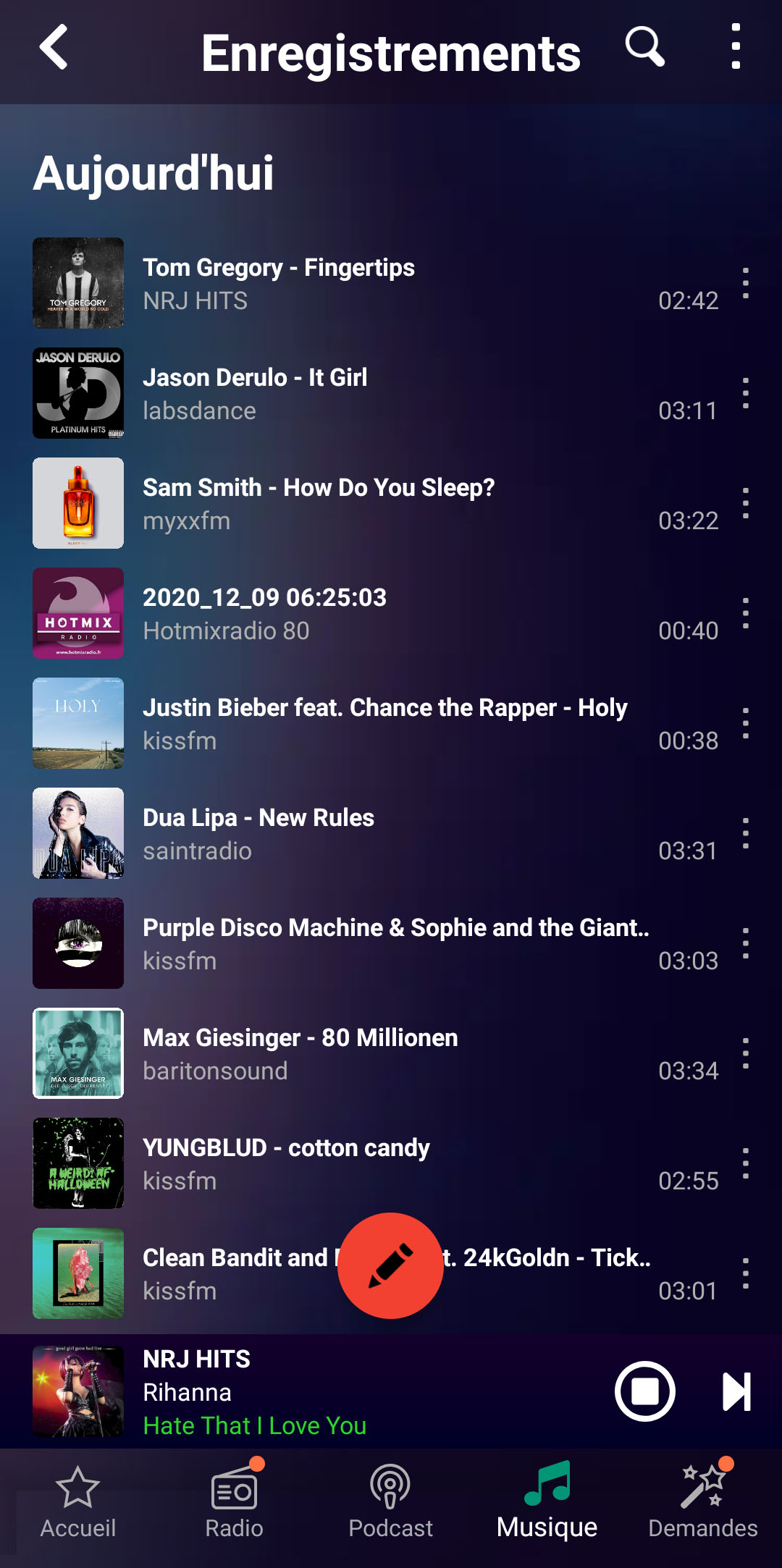Viewport: 782px width, 1568px height.
Task: Open options for Justin Bieber - Holy
Action: click(x=745, y=723)
